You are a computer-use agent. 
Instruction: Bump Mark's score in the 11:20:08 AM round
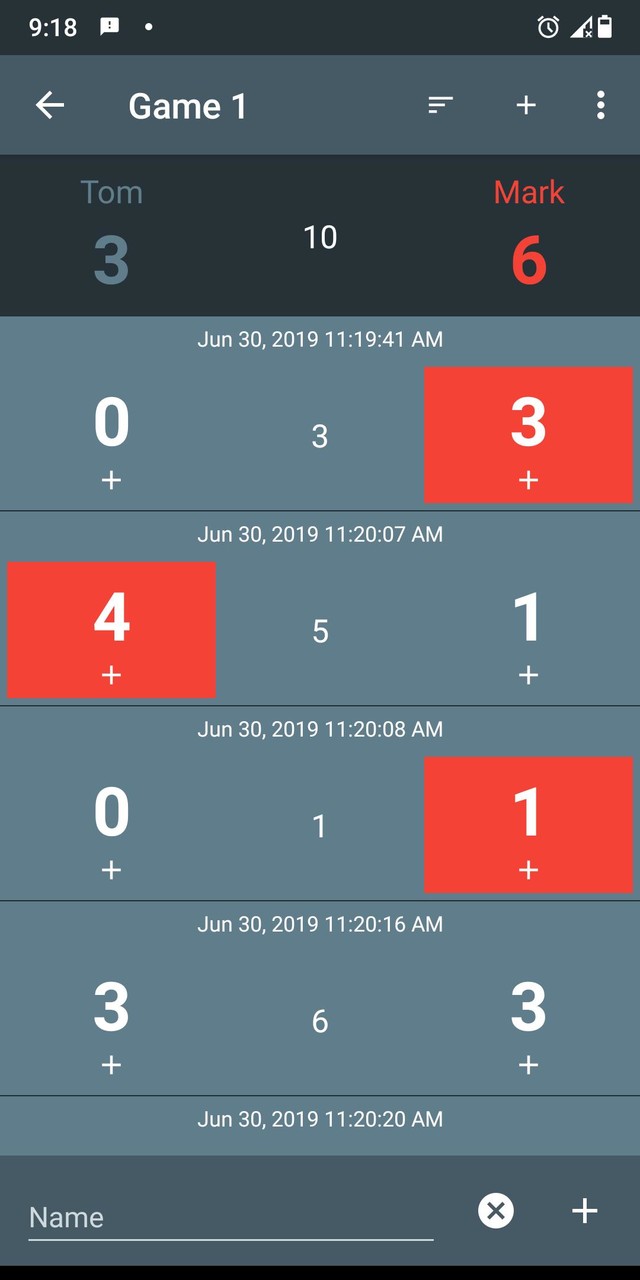click(x=528, y=871)
